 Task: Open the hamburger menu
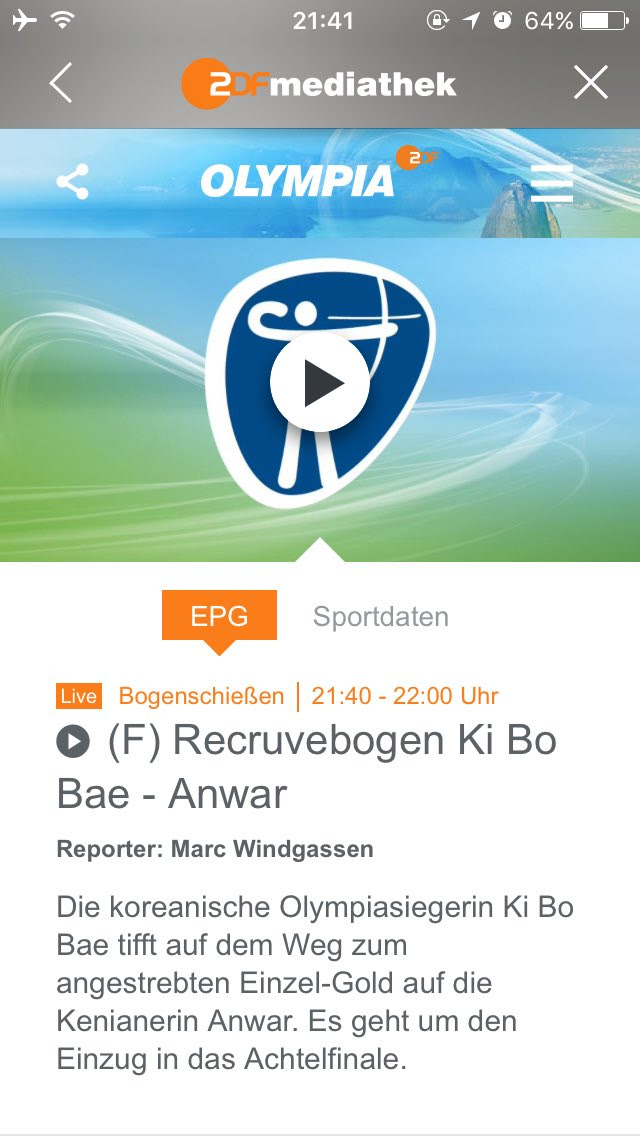point(552,184)
